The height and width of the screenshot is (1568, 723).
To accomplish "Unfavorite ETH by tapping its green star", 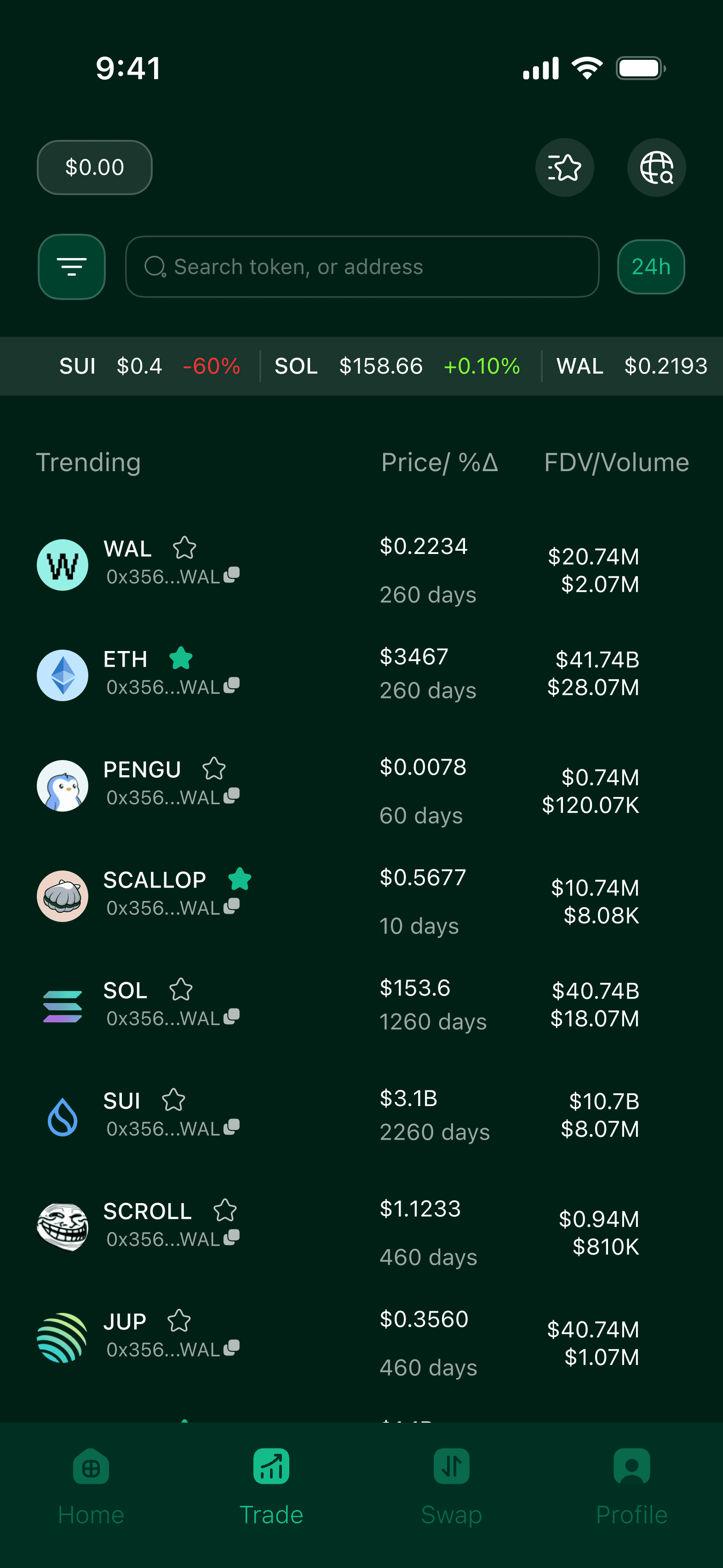I will click(181, 658).
